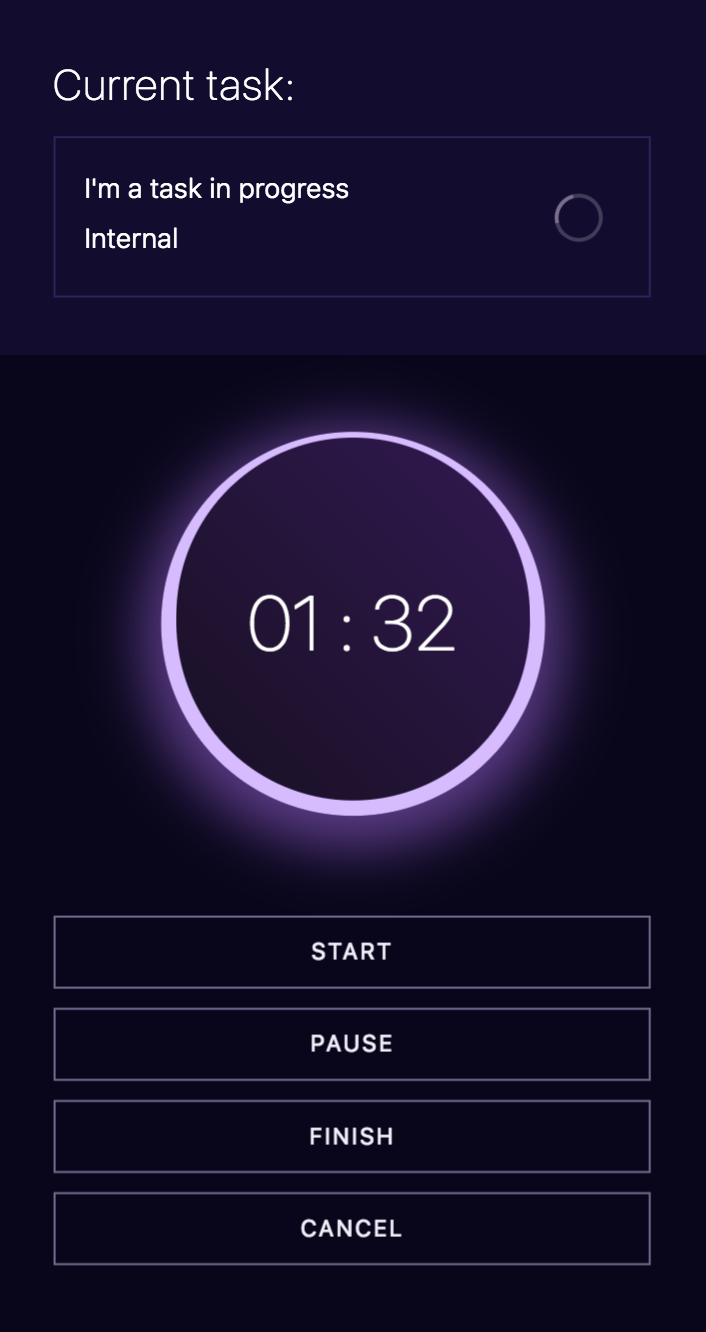The width and height of the screenshot is (706, 1332).
Task: Pause the running timer
Action: click(x=352, y=1044)
